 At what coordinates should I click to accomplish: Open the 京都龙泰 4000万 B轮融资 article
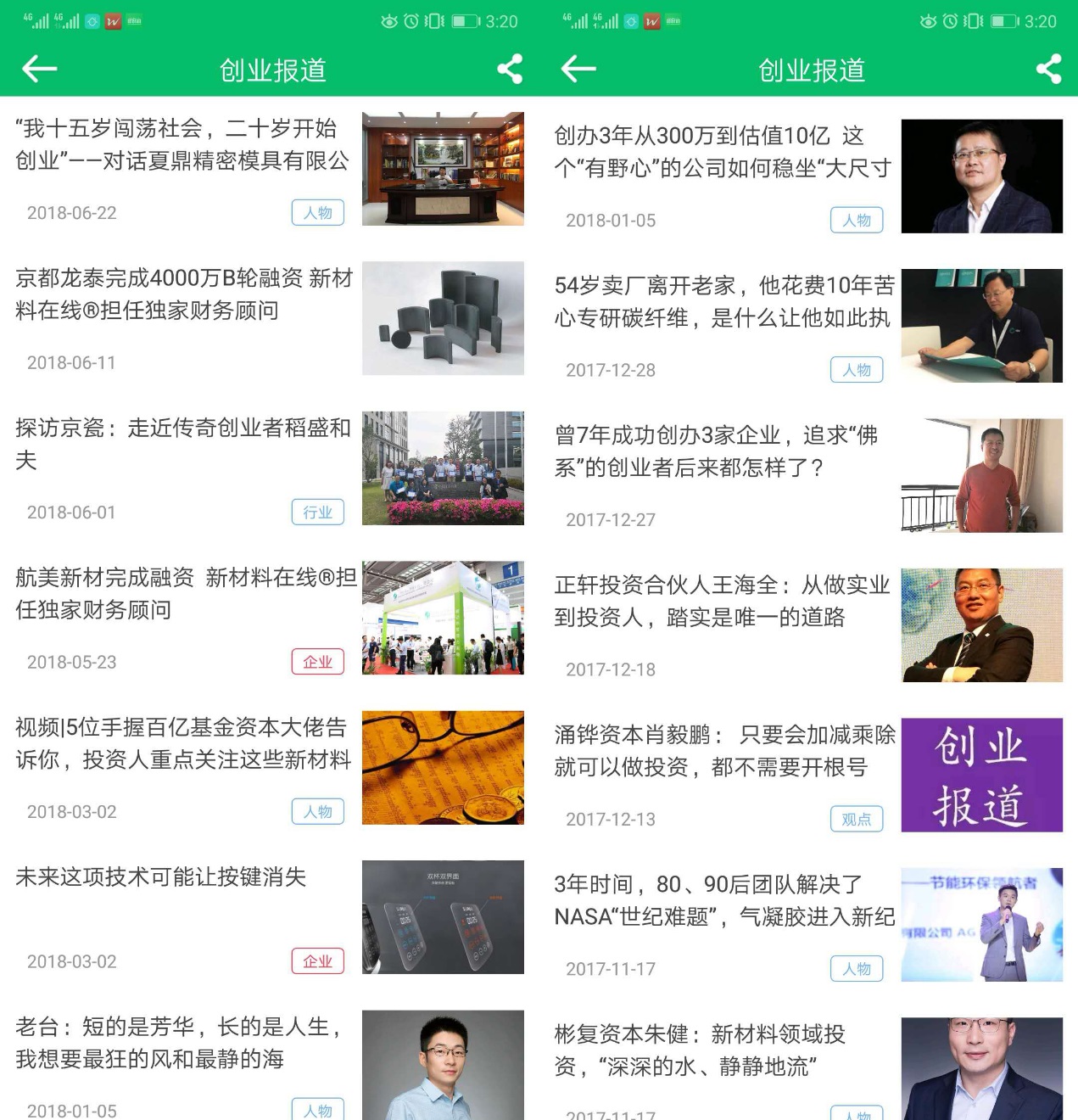click(x=183, y=294)
